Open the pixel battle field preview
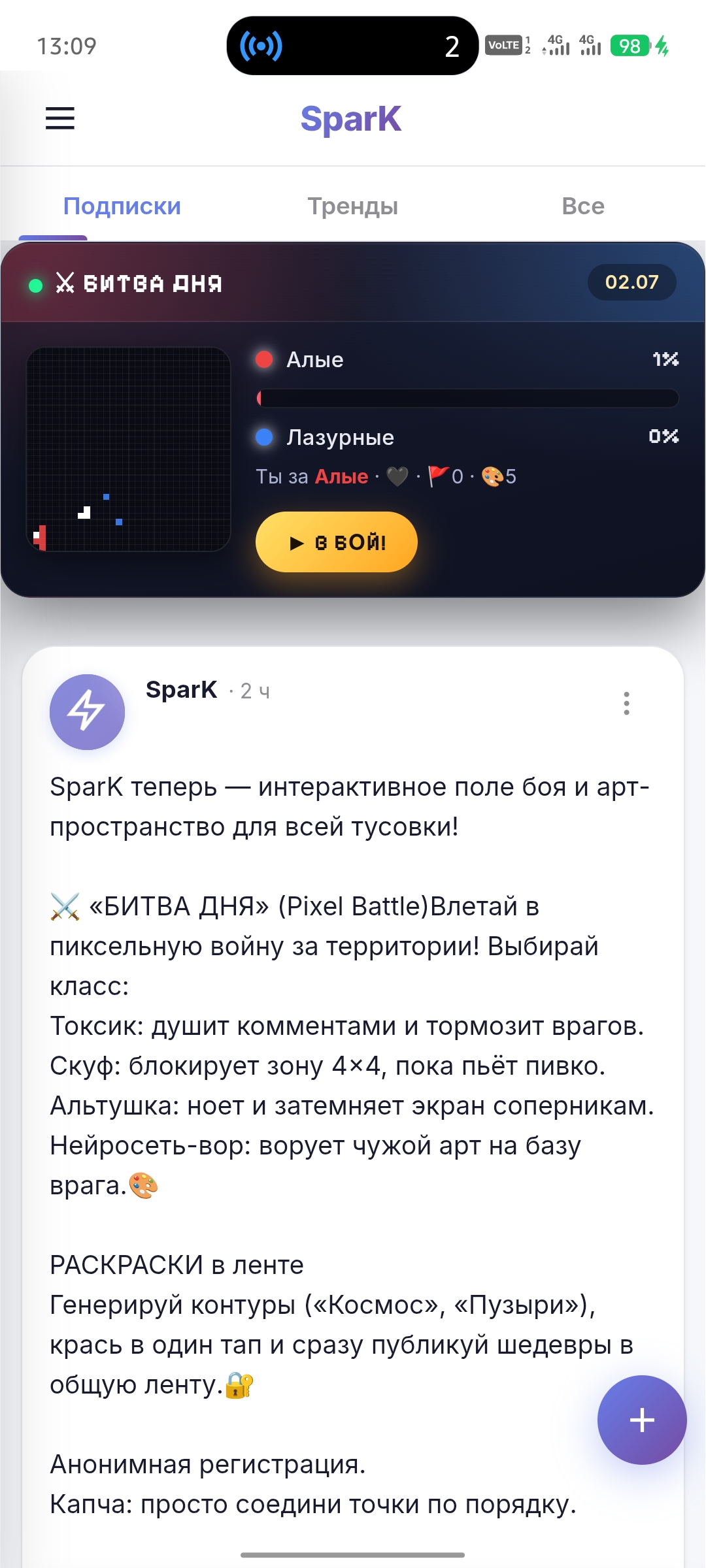Image resolution: width=706 pixels, height=1568 pixels. point(128,449)
